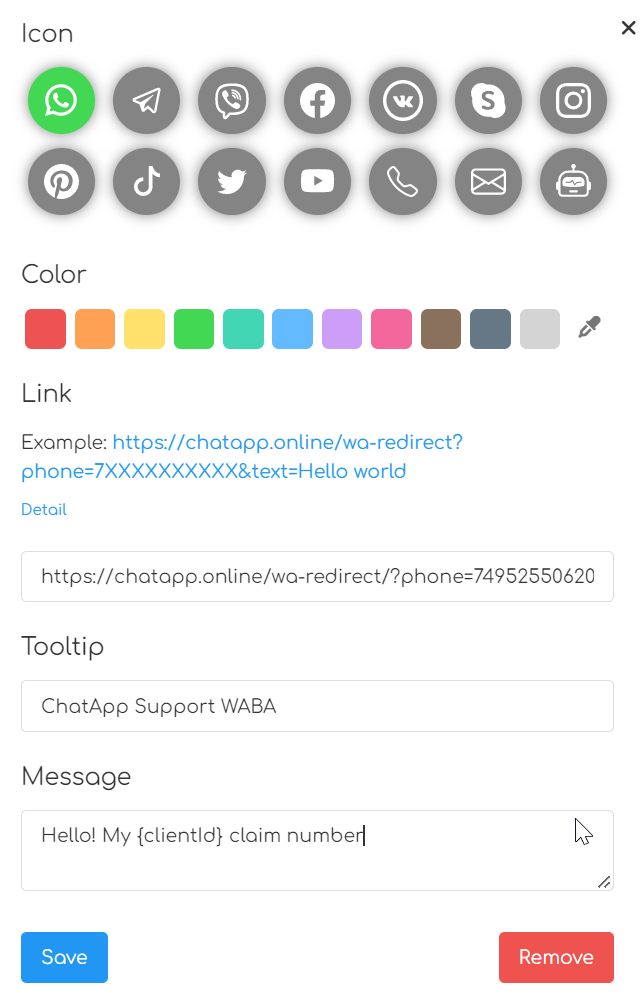Select the Instagram icon
The image size is (640, 998).
pos(573,100)
